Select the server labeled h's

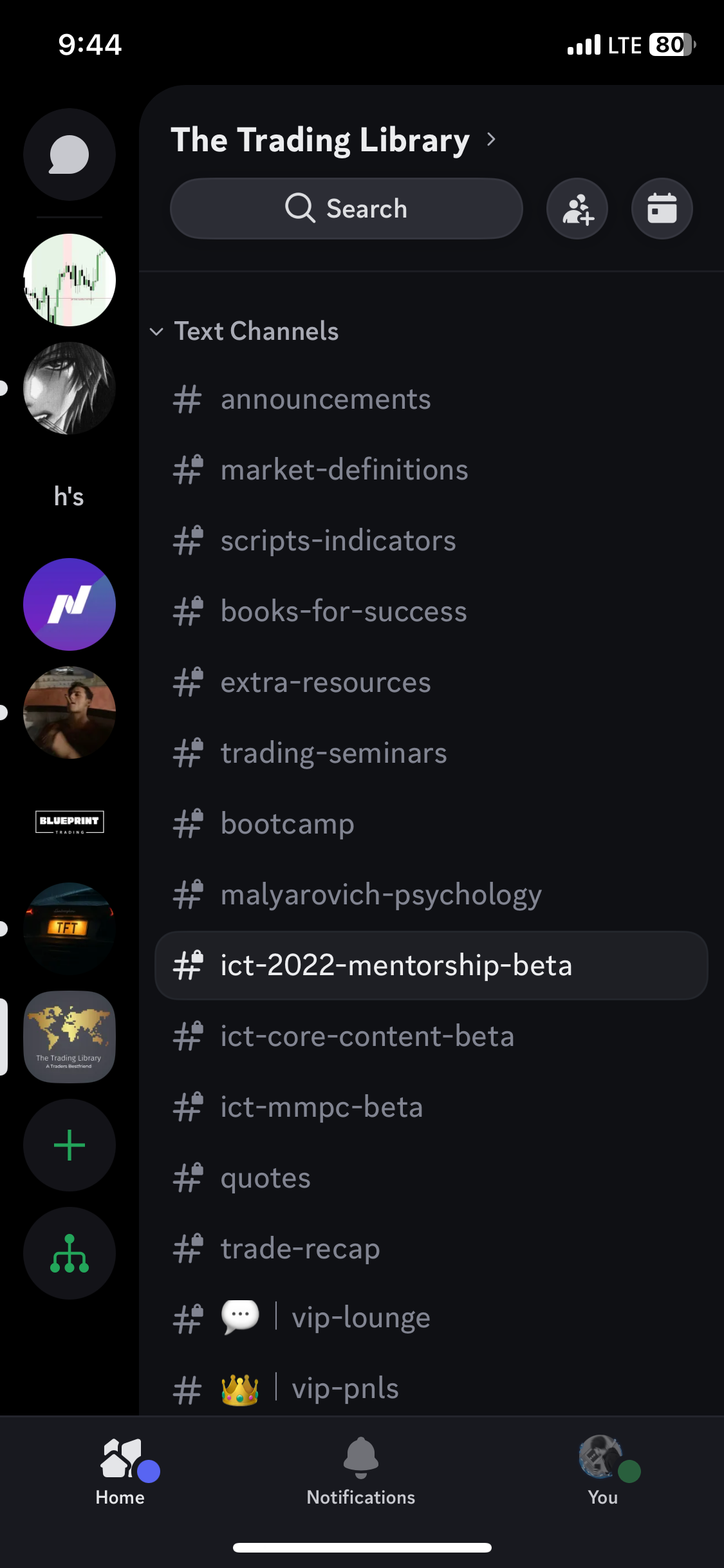(69, 496)
